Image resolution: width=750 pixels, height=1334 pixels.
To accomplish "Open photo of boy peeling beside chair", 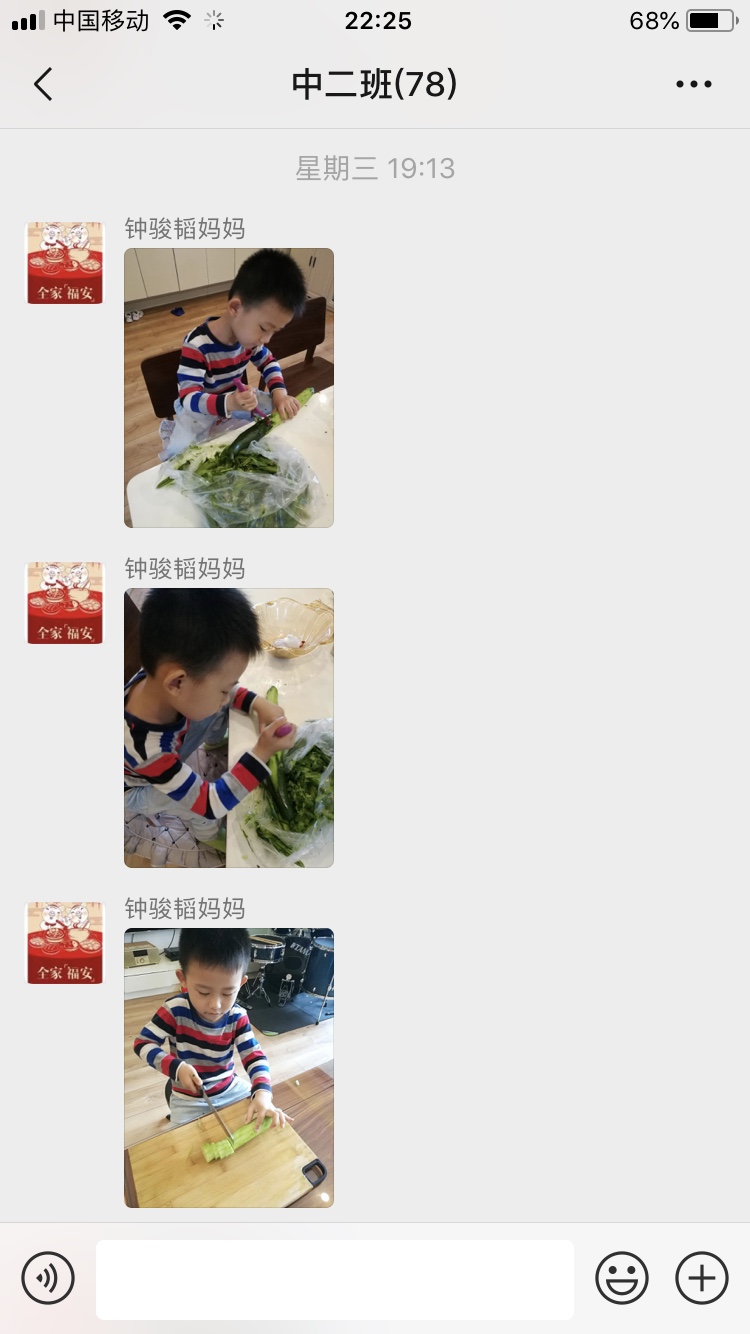I will coord(229,387).
